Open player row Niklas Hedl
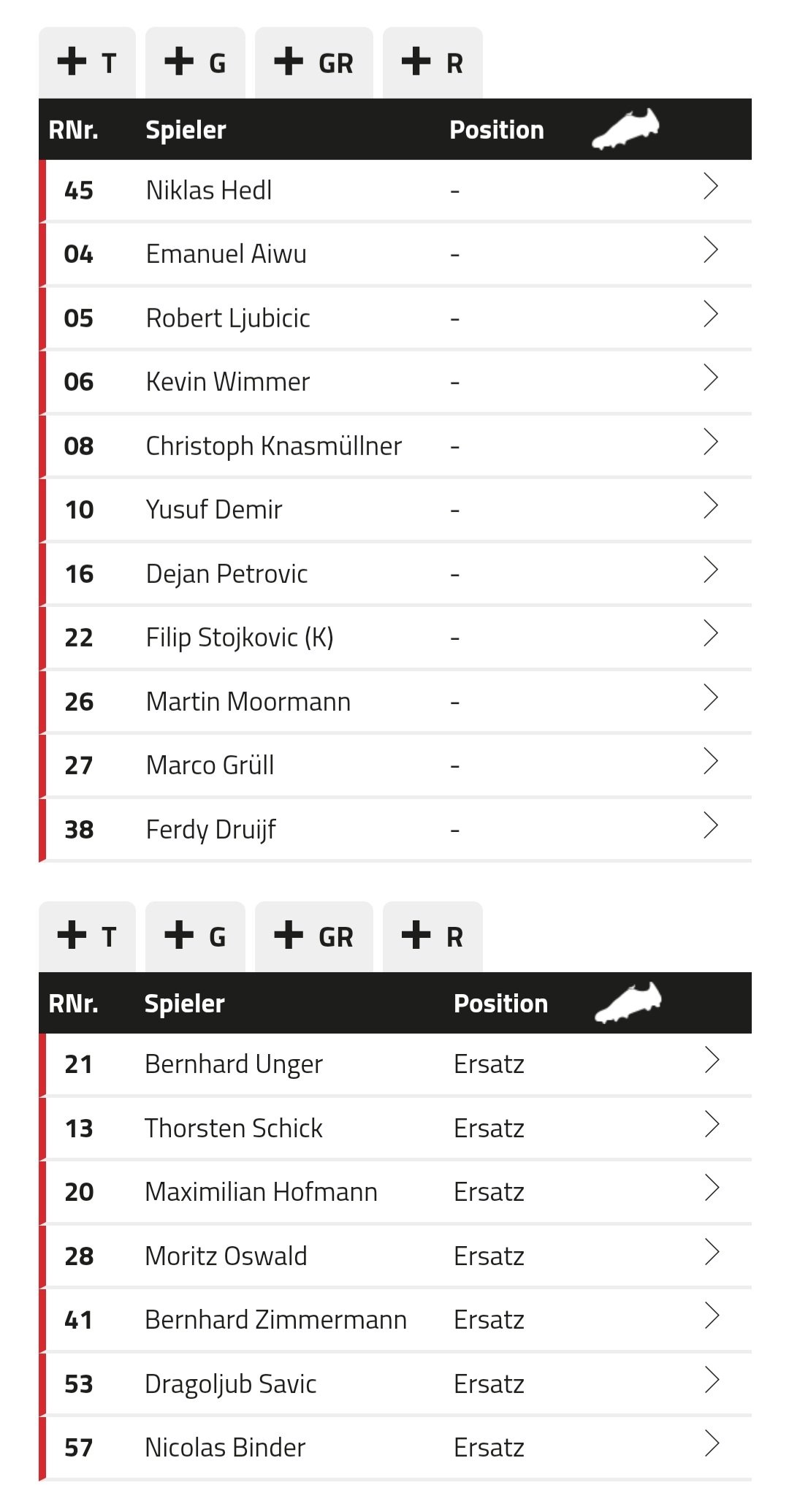Screen dimensions: 789x1512 click(x=395, y=191)
